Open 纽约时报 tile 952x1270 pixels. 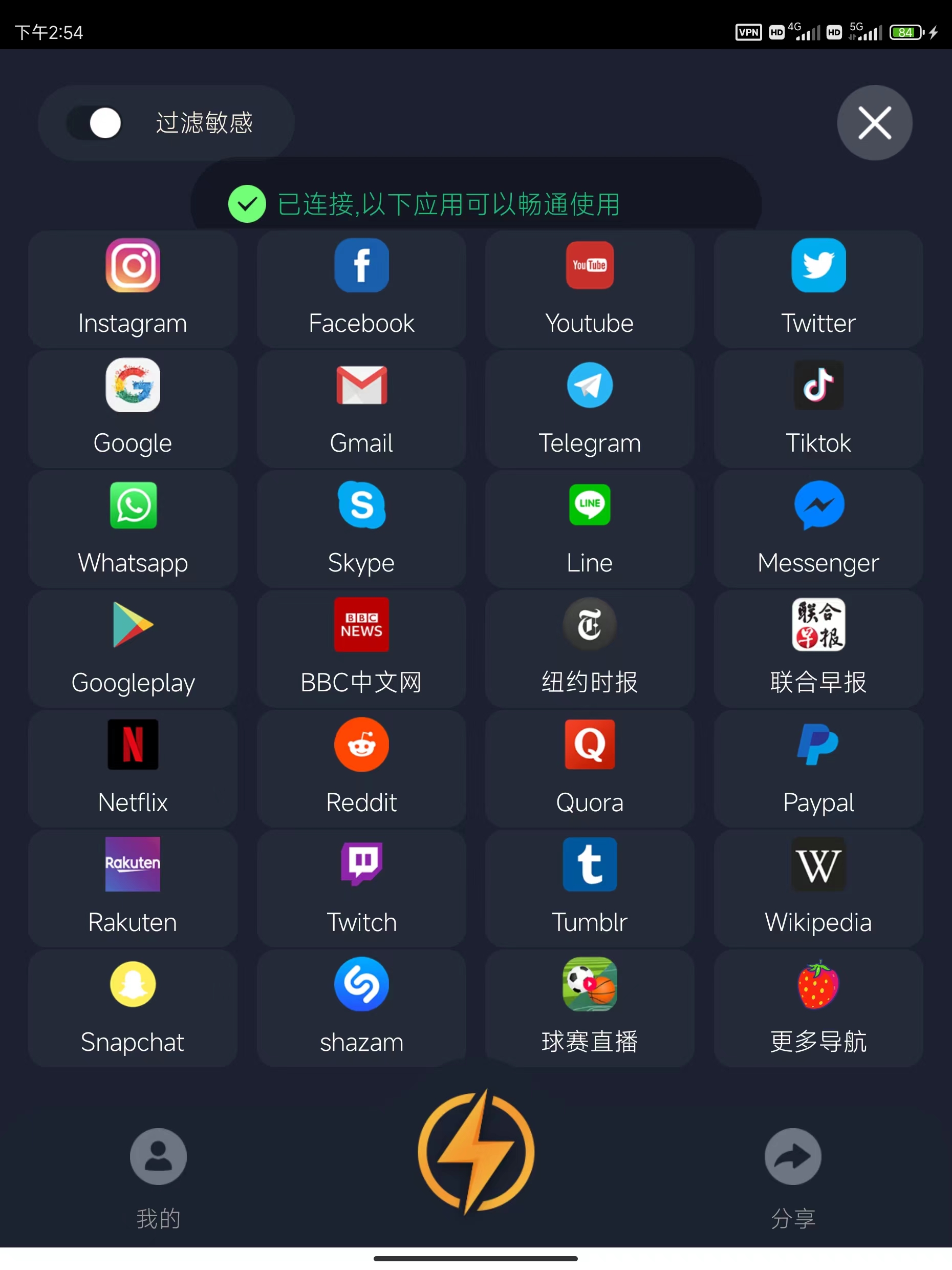[x=589, y=648]
